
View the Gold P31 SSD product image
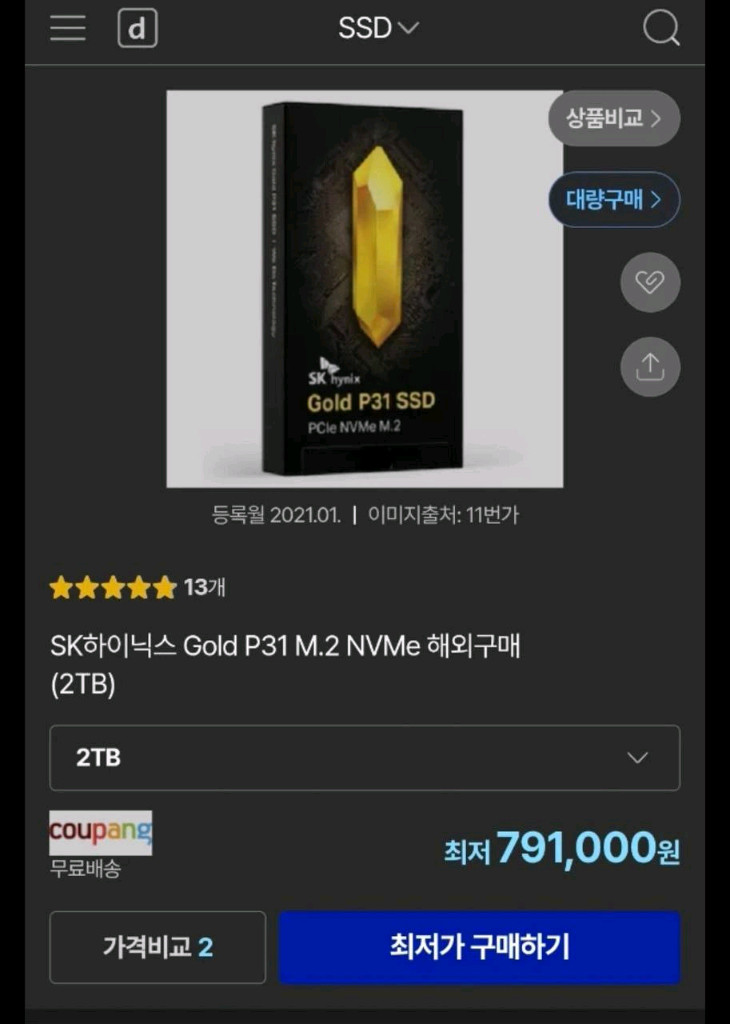click(365, 290)
